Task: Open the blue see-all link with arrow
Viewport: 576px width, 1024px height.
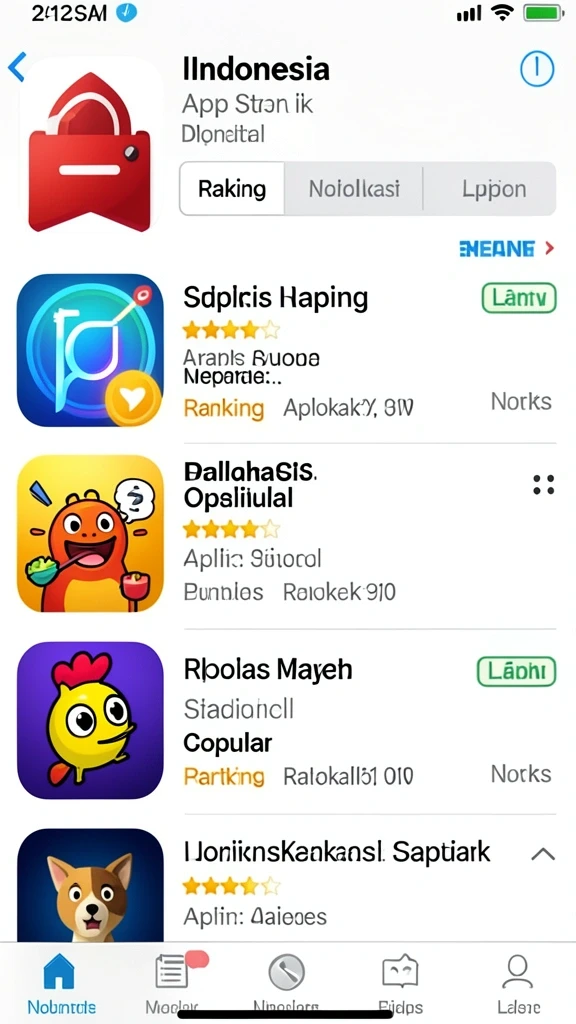Action: tap(507, 248)
